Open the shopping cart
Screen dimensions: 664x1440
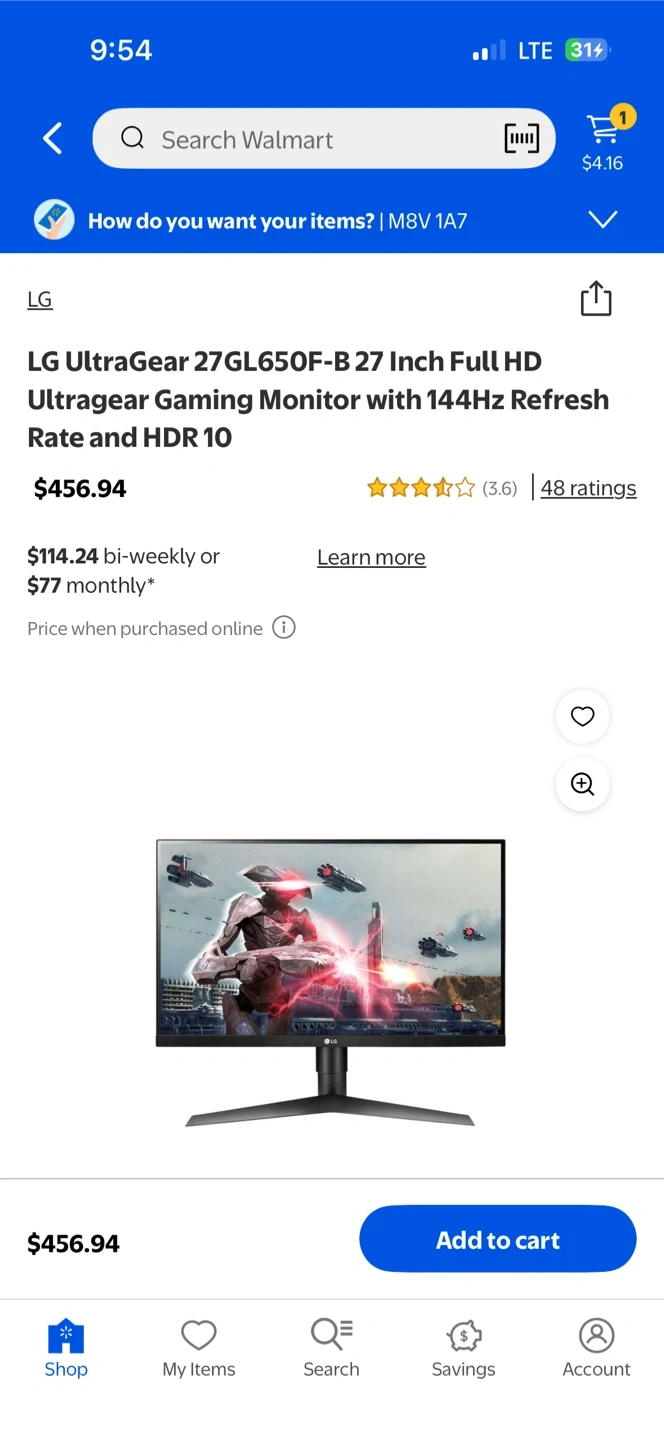[x=603, y=140]
